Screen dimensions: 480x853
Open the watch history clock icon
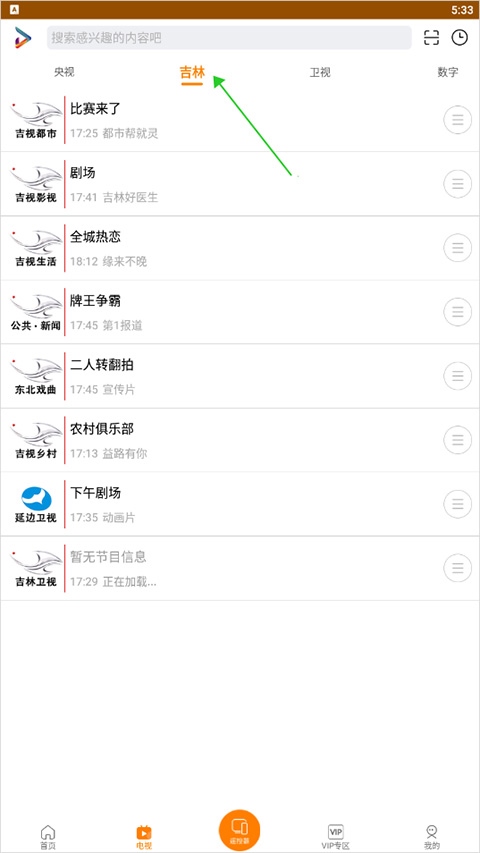[460, 38]
